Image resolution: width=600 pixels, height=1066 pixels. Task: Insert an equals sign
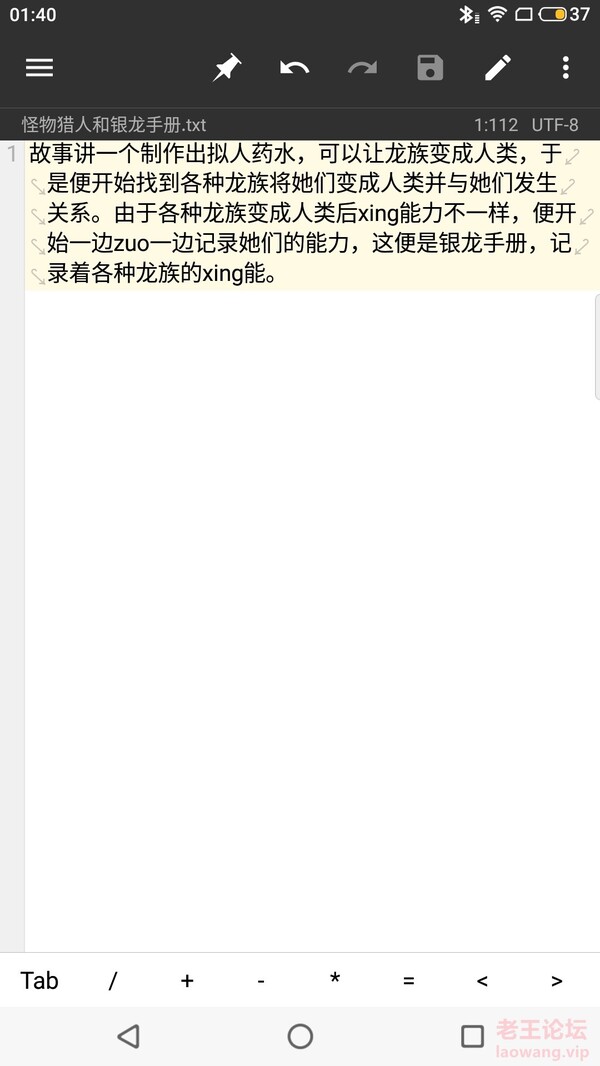pyautogui.click(x=409, y=981)
